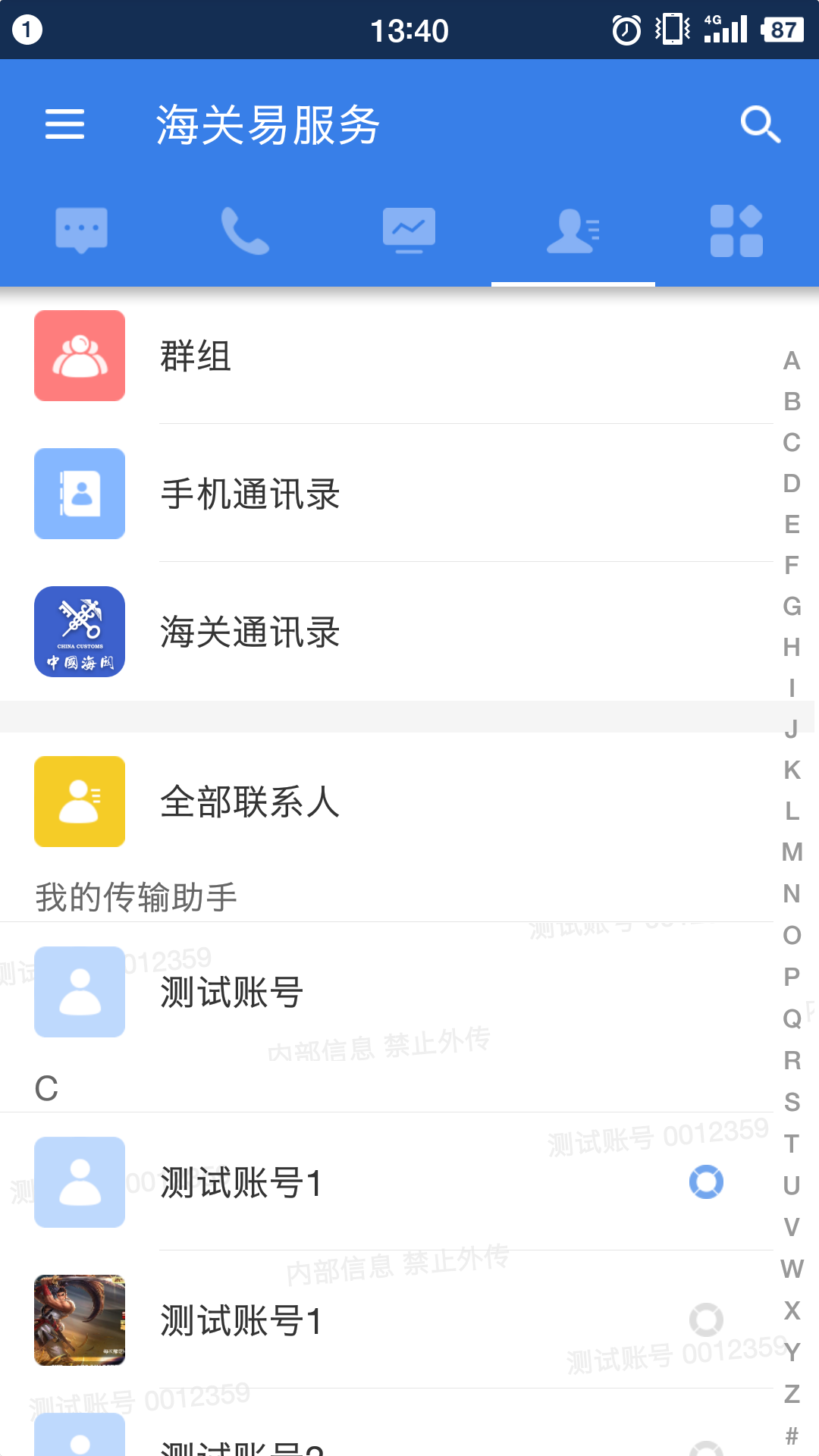The image size is (819, 1456).
Task: Tap the 中国海关 customs logo icon
Action: point(80,632)
